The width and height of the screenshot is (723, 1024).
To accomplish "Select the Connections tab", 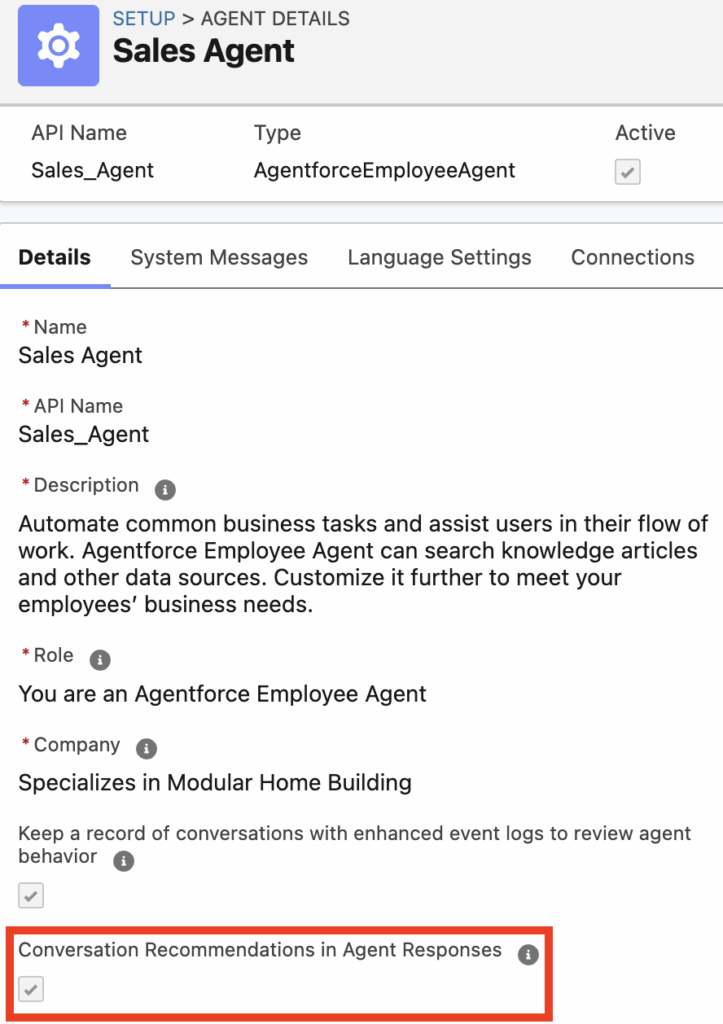I will (x=632, y=257).
